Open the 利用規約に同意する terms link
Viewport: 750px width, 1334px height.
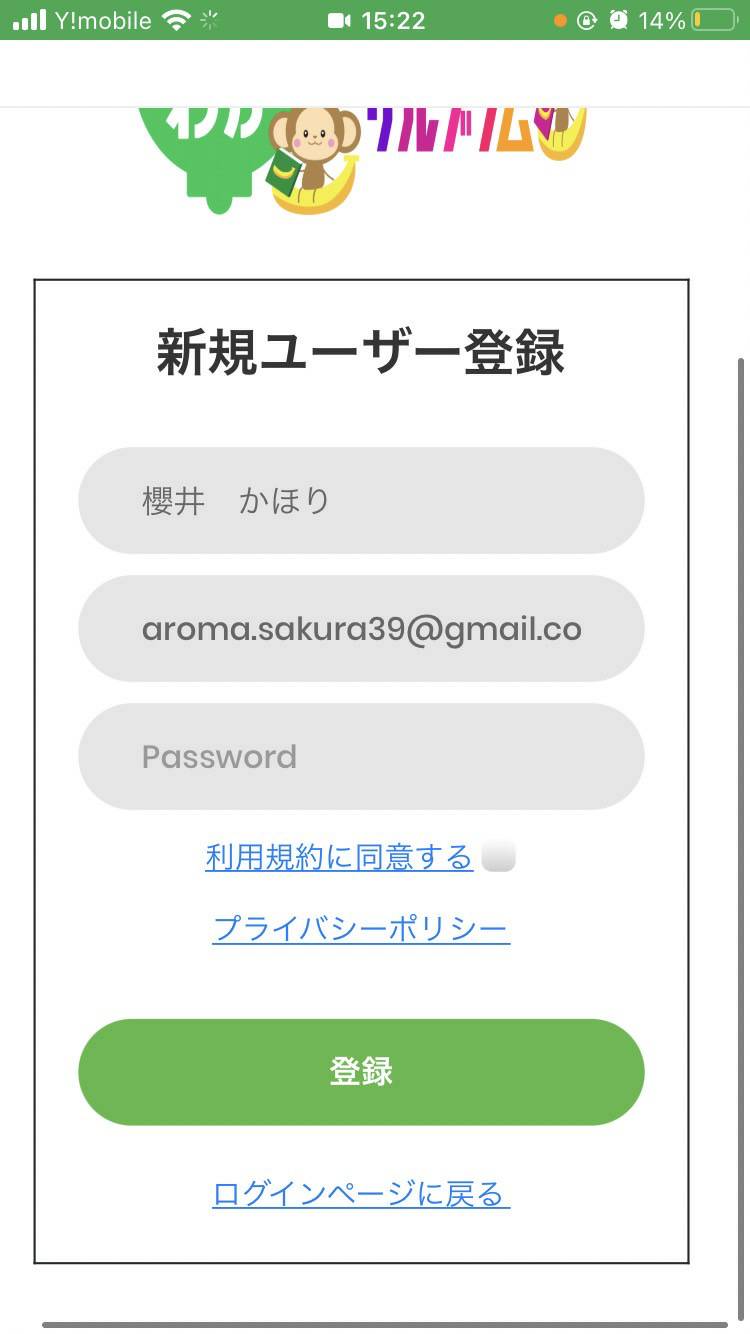339,857
